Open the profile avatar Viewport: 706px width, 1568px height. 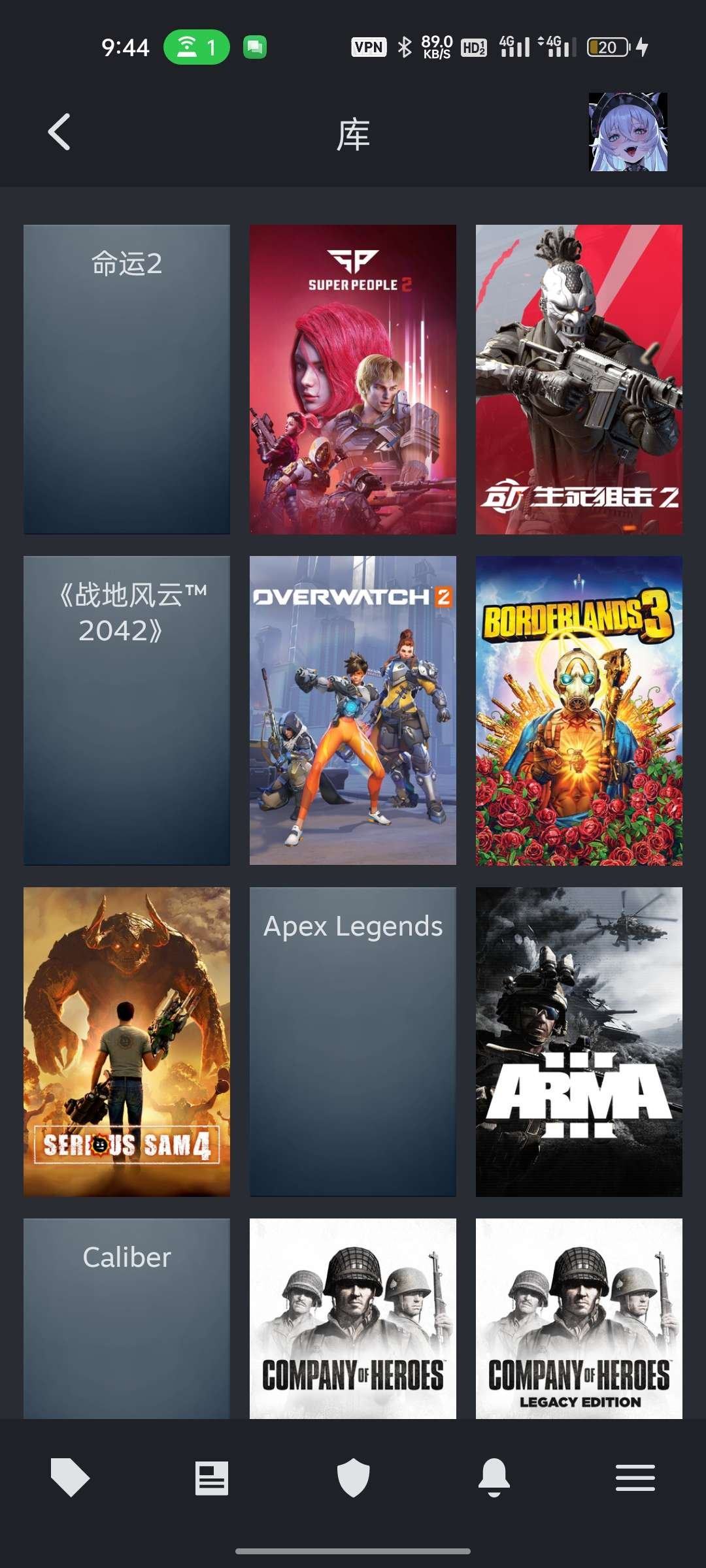point(628,132)
